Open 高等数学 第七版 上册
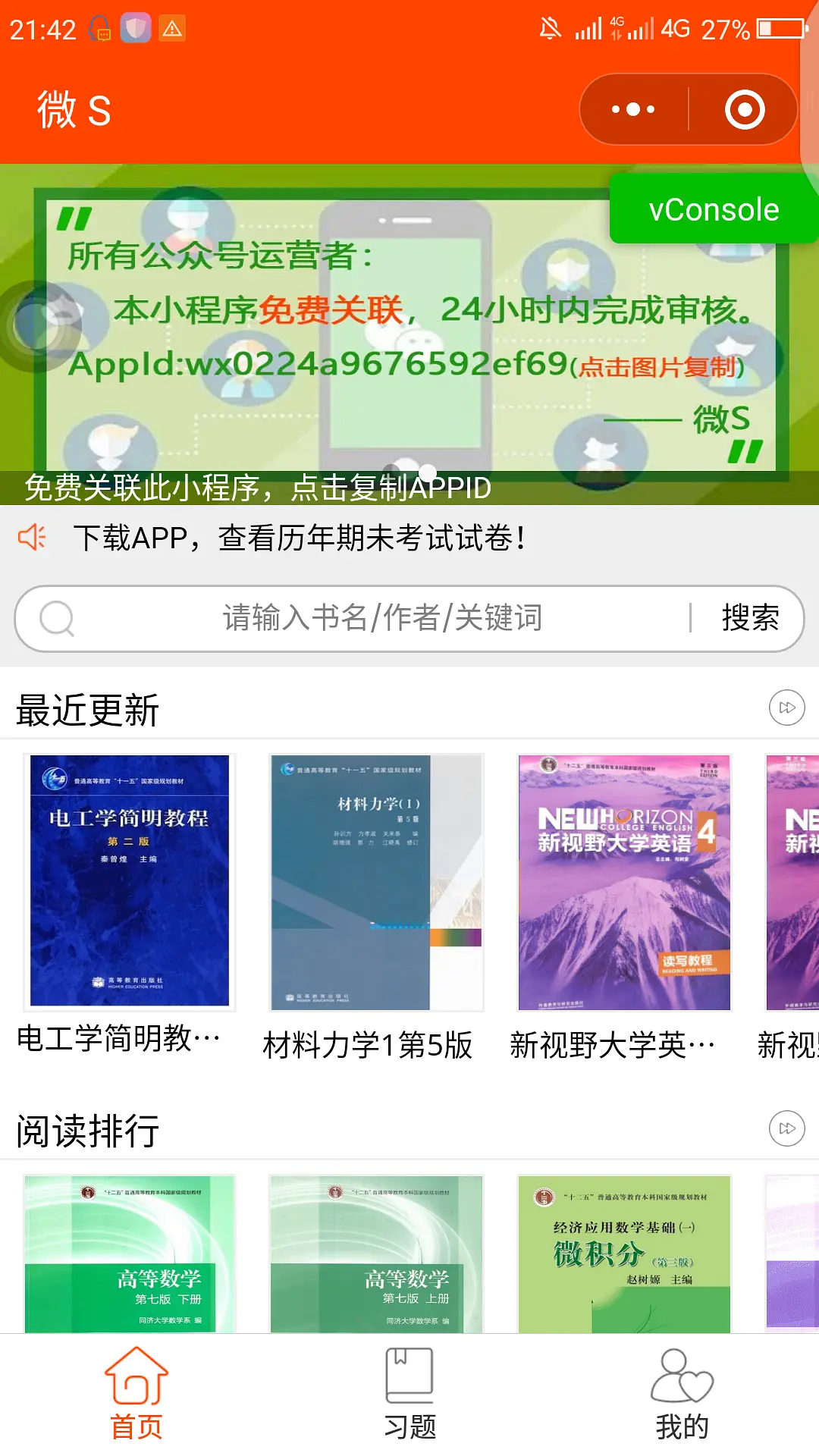Image resolution: width=819 pixels, height=1456 pixels. [377, 1254]
